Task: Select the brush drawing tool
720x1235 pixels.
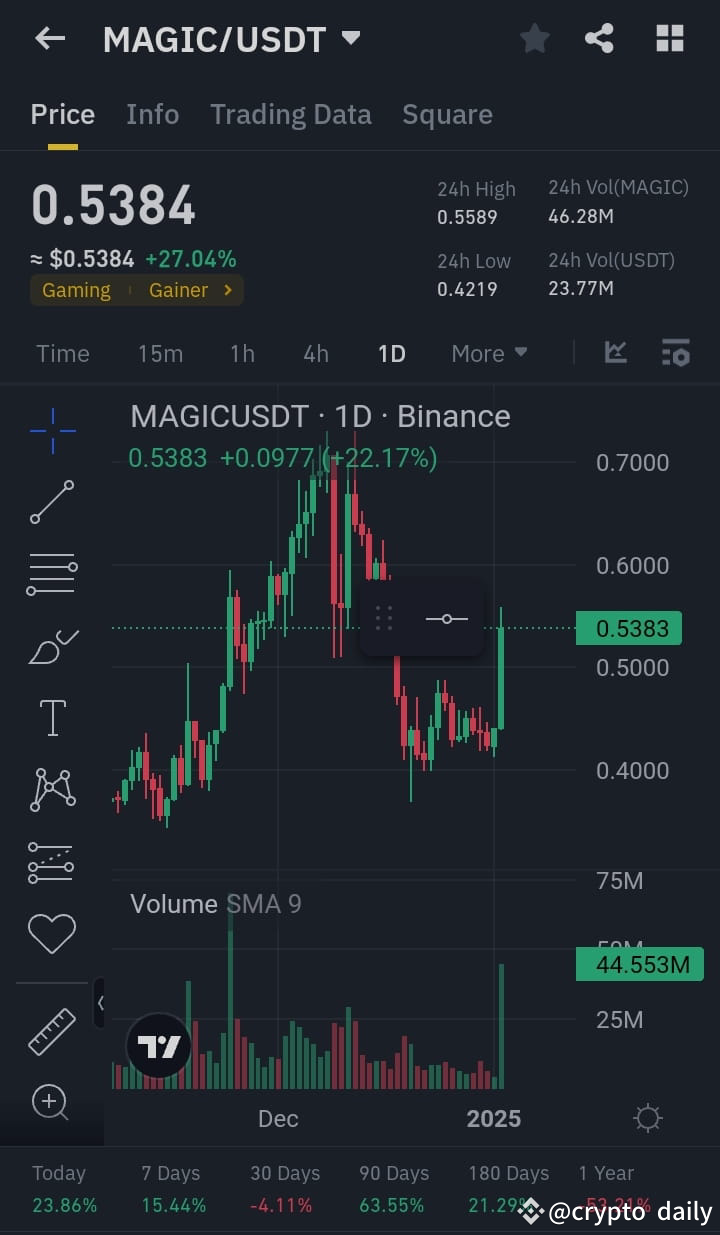Action: tap(51, 645)
